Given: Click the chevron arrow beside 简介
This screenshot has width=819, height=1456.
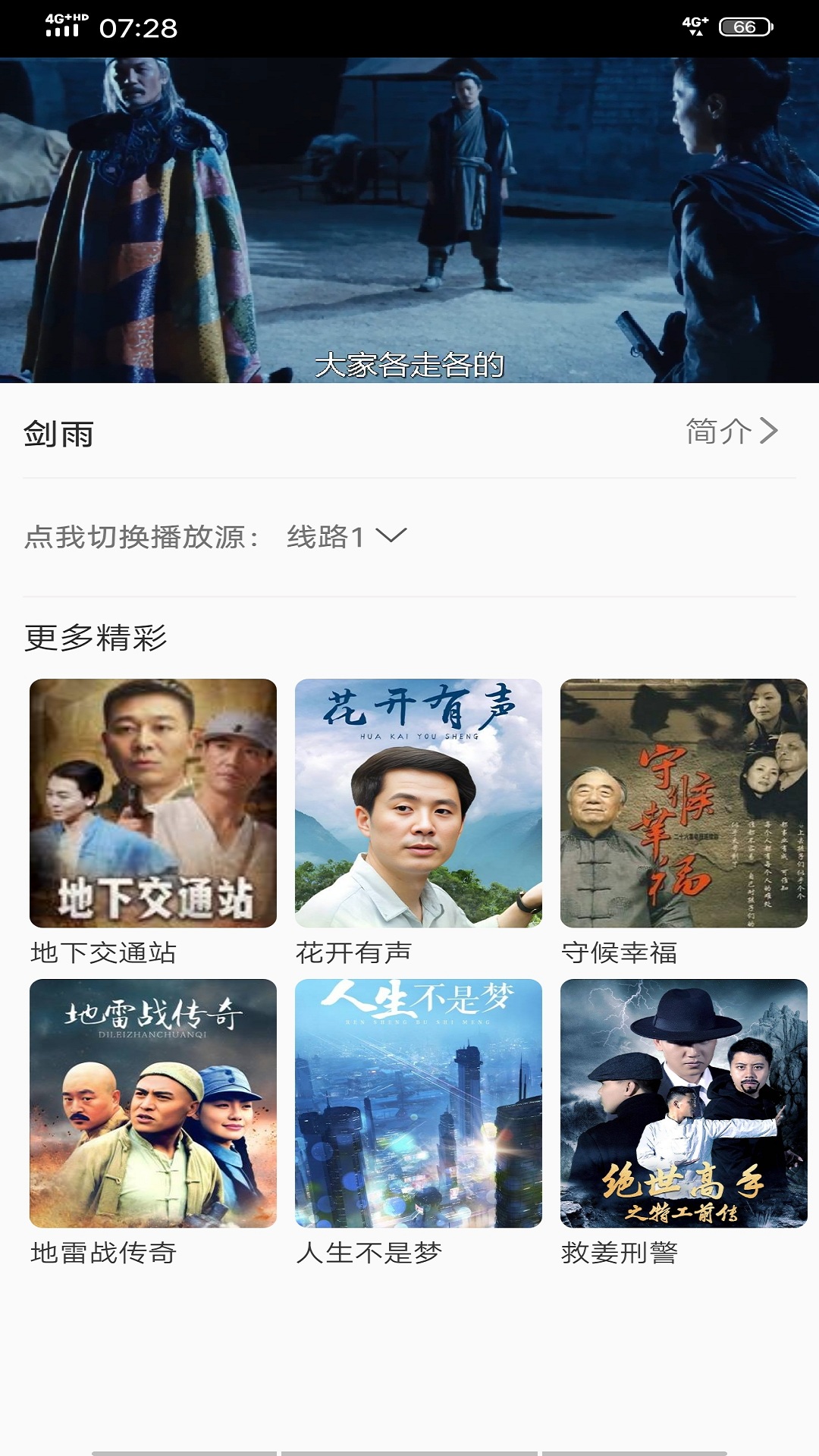Looking at the screenshot, I should (769, 431).
